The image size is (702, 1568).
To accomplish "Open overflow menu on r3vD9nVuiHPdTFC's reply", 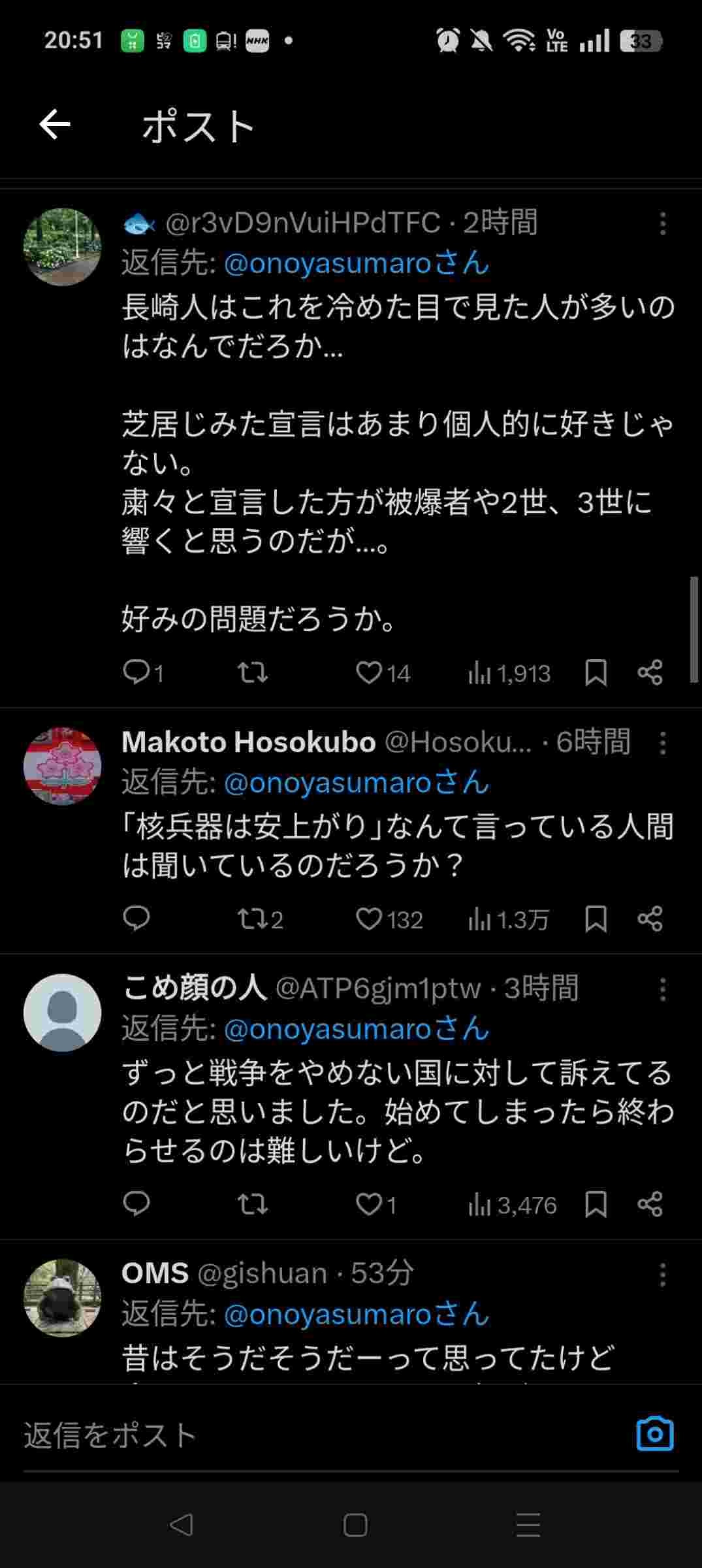I will coord(662,223).
